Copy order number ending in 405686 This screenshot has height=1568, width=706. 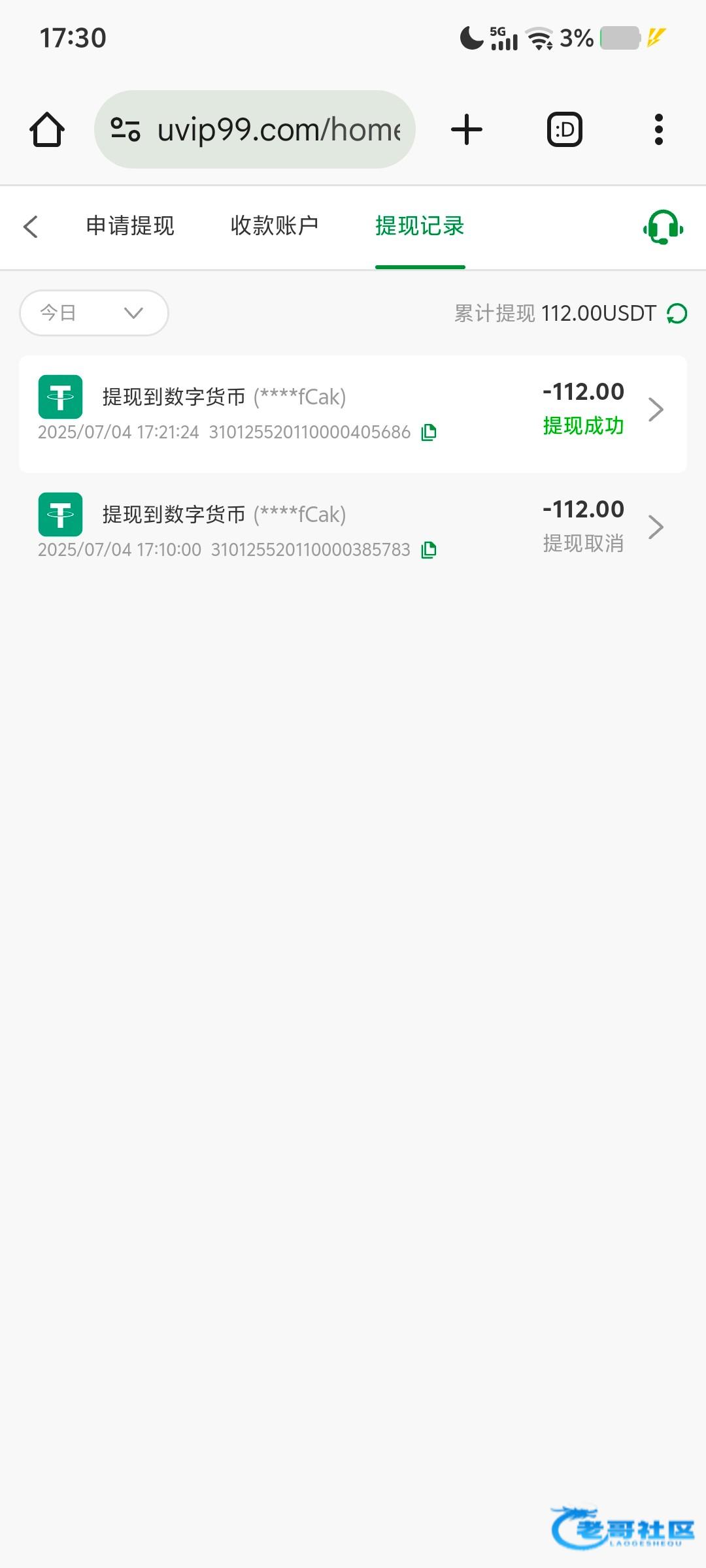click(429, 433)
